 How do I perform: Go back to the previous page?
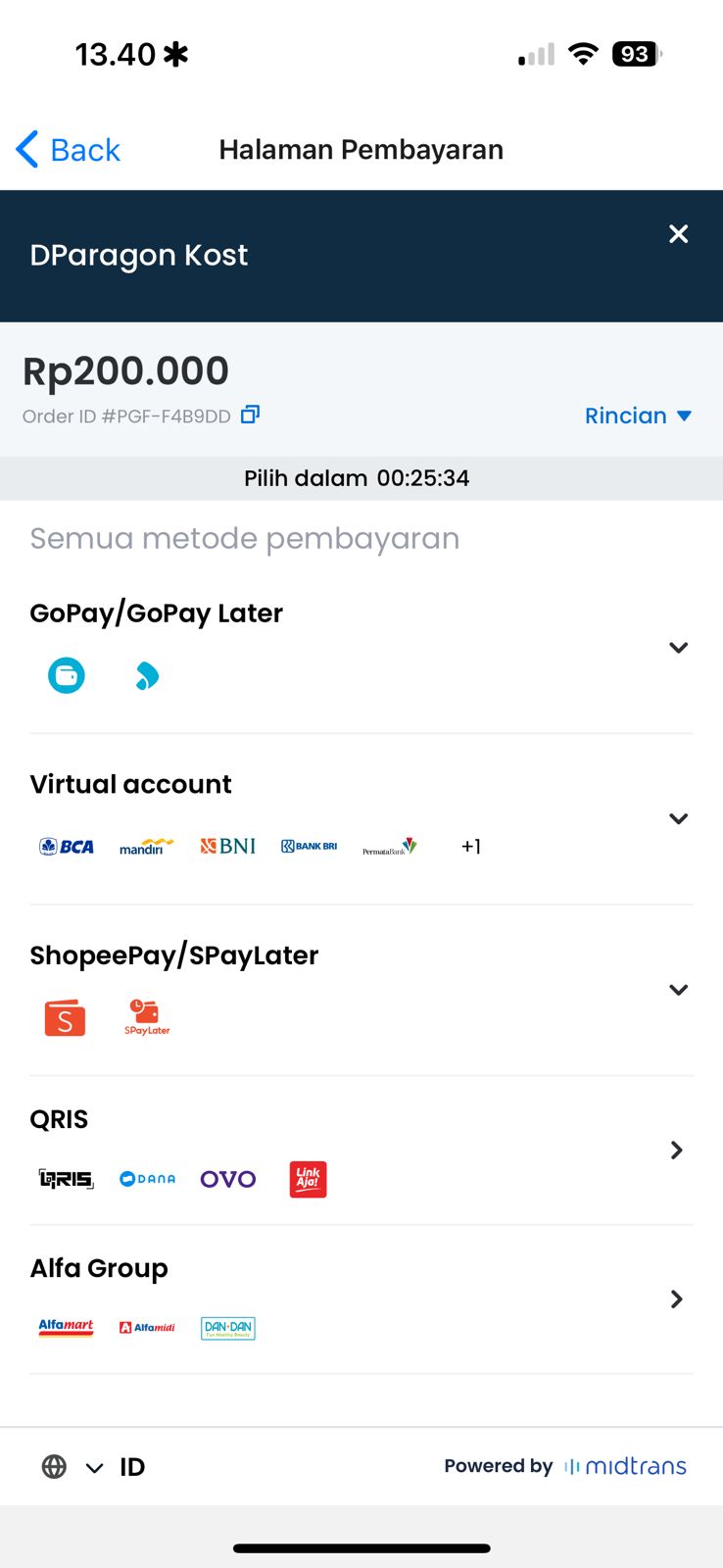pyautogui.click(x=69, y=150)
